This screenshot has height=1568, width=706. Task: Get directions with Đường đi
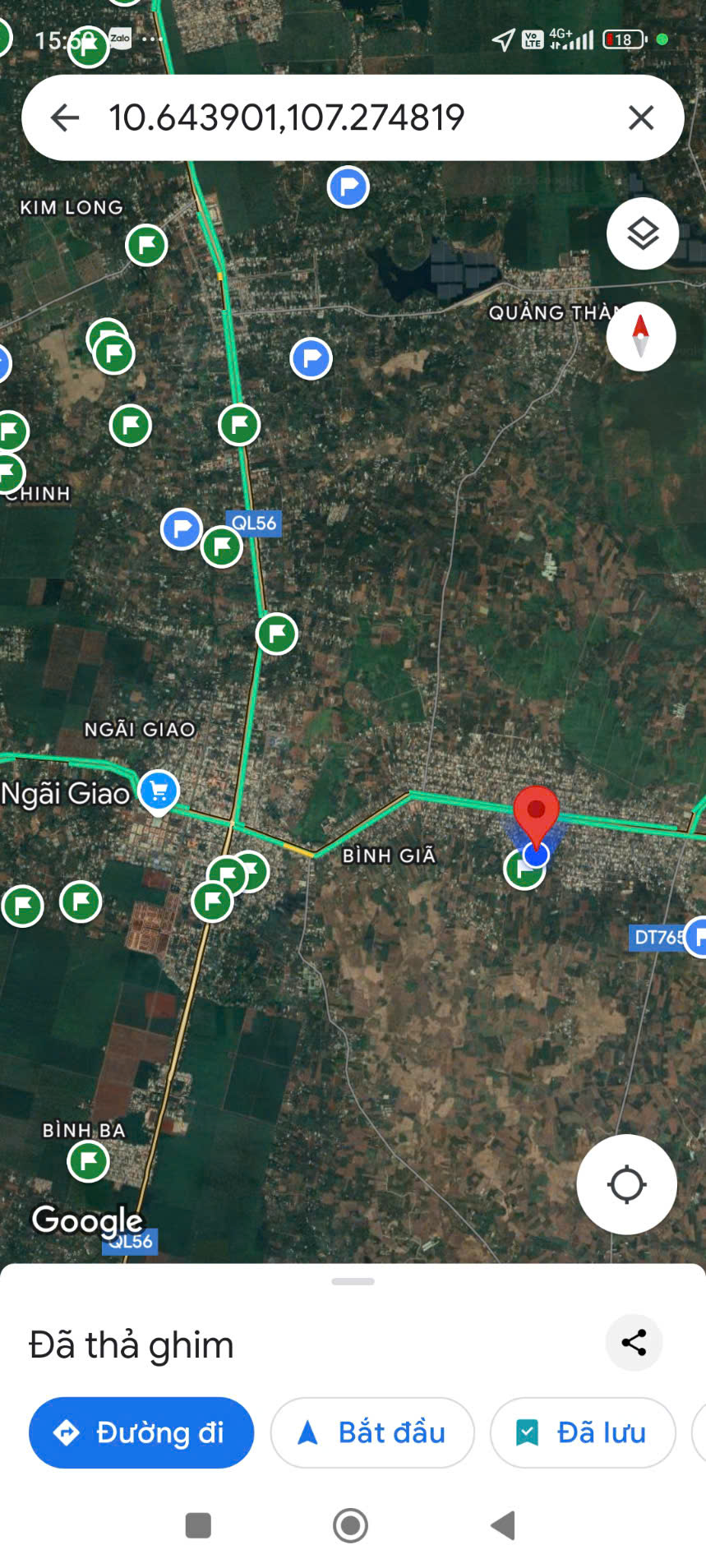(141, 1432)
